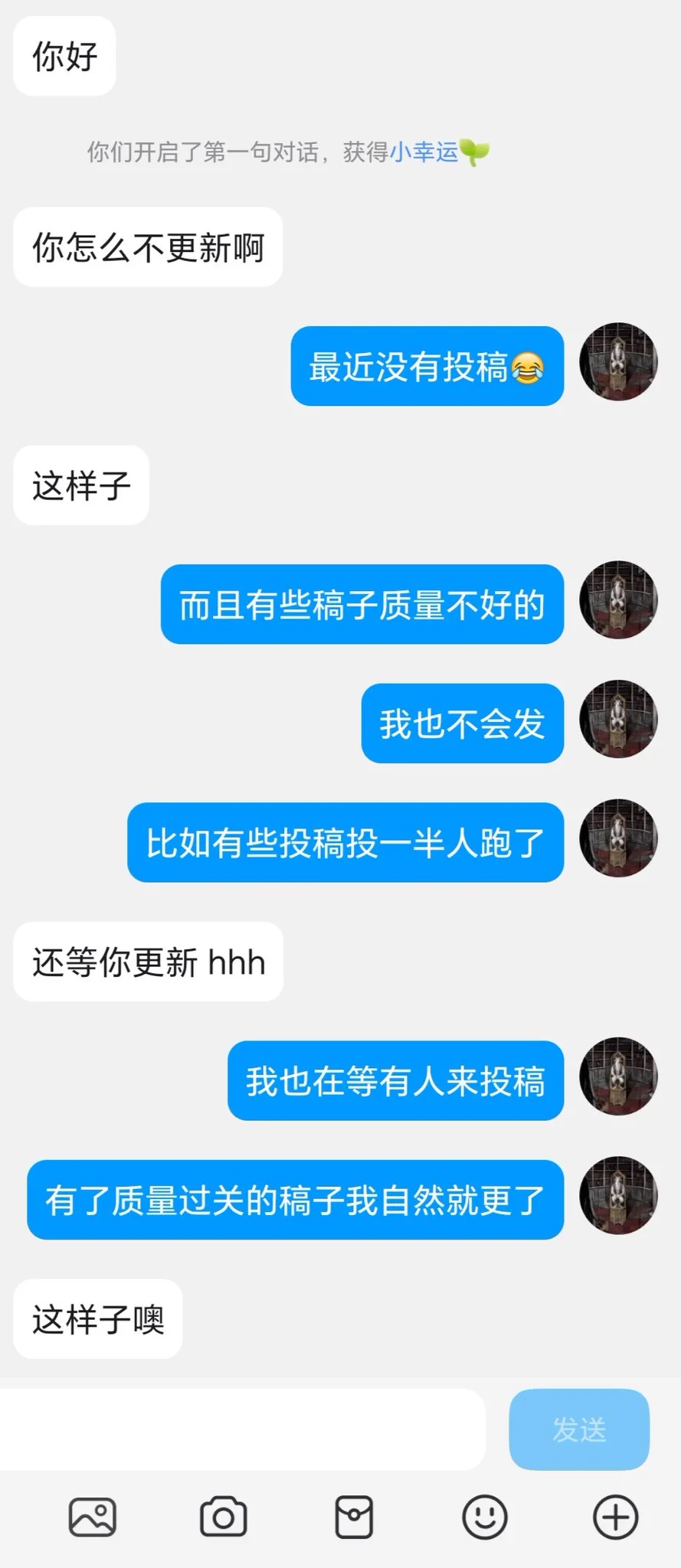Open the photo gallery picker icon
The height and width of the screenshot is (1568, 681).
tap(93, 1517)
